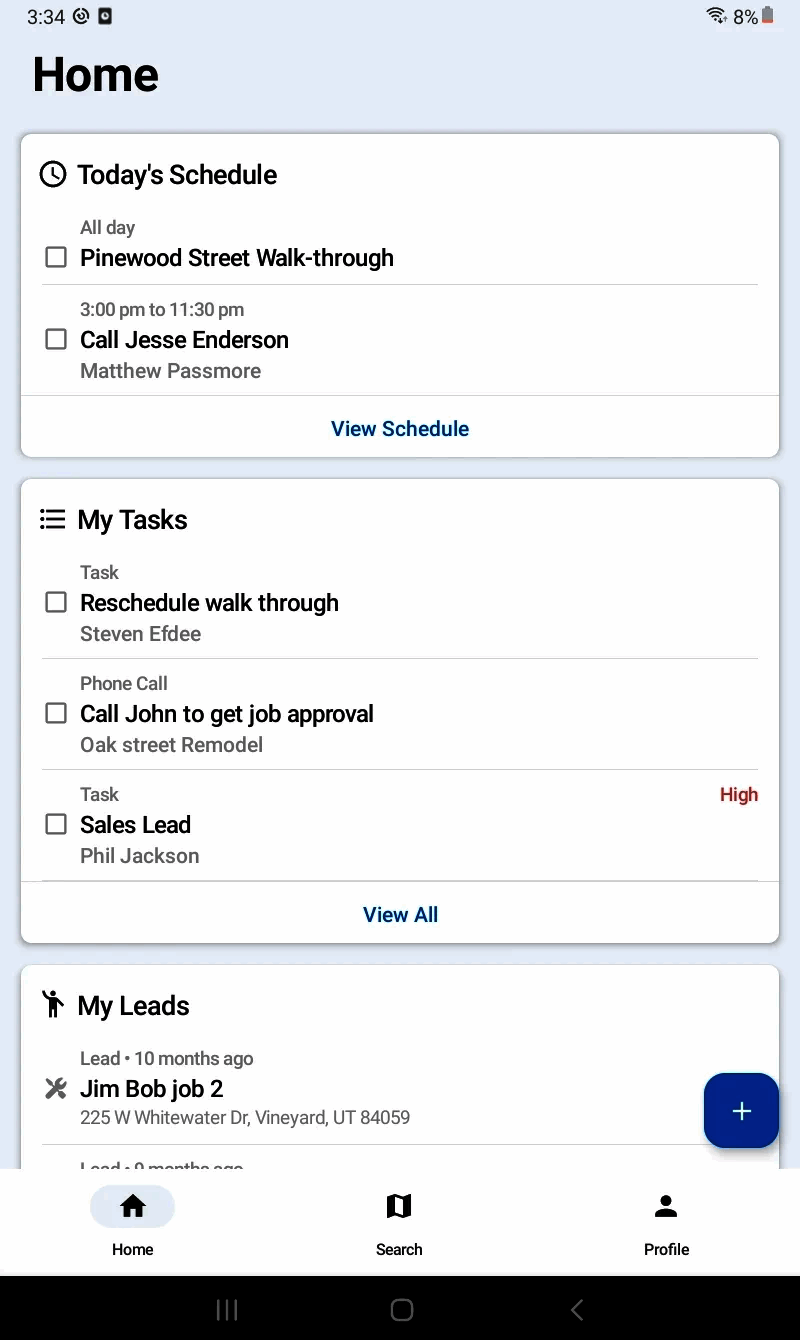Complete the Sales Lead task checkbox
Image resolution: width=800 pixels, height=1340 pixels.
click(56, 825)
